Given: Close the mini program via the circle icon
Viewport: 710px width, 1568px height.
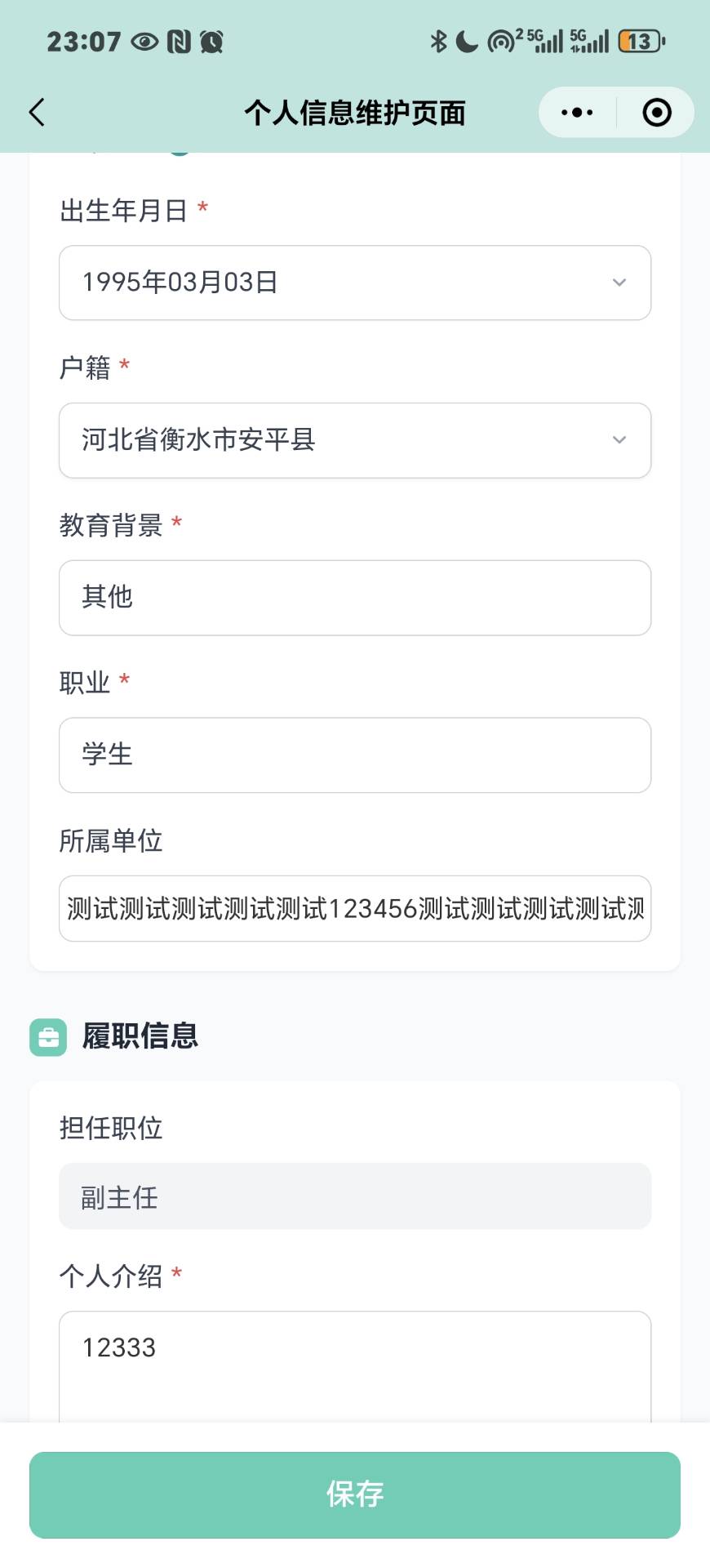Looking at the screenshot, I should [656, 113].
